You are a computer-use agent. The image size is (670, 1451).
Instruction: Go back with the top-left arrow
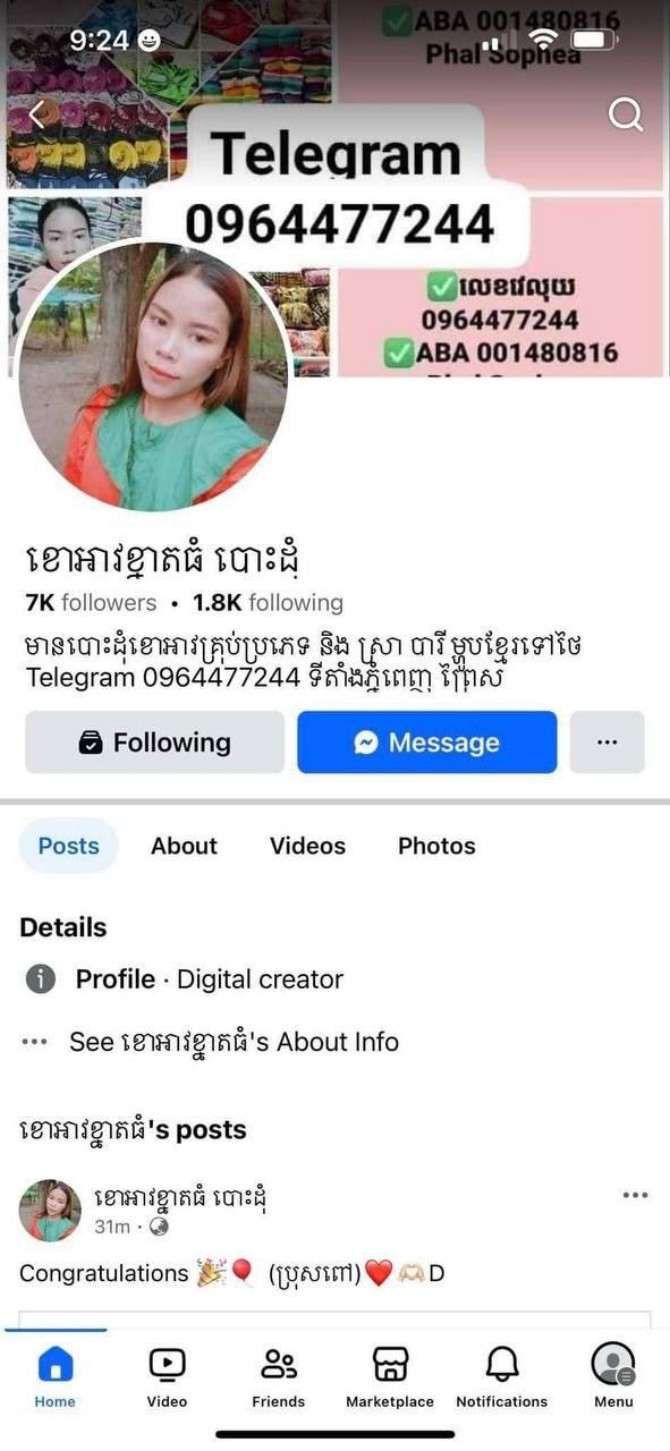click(36, 115)
